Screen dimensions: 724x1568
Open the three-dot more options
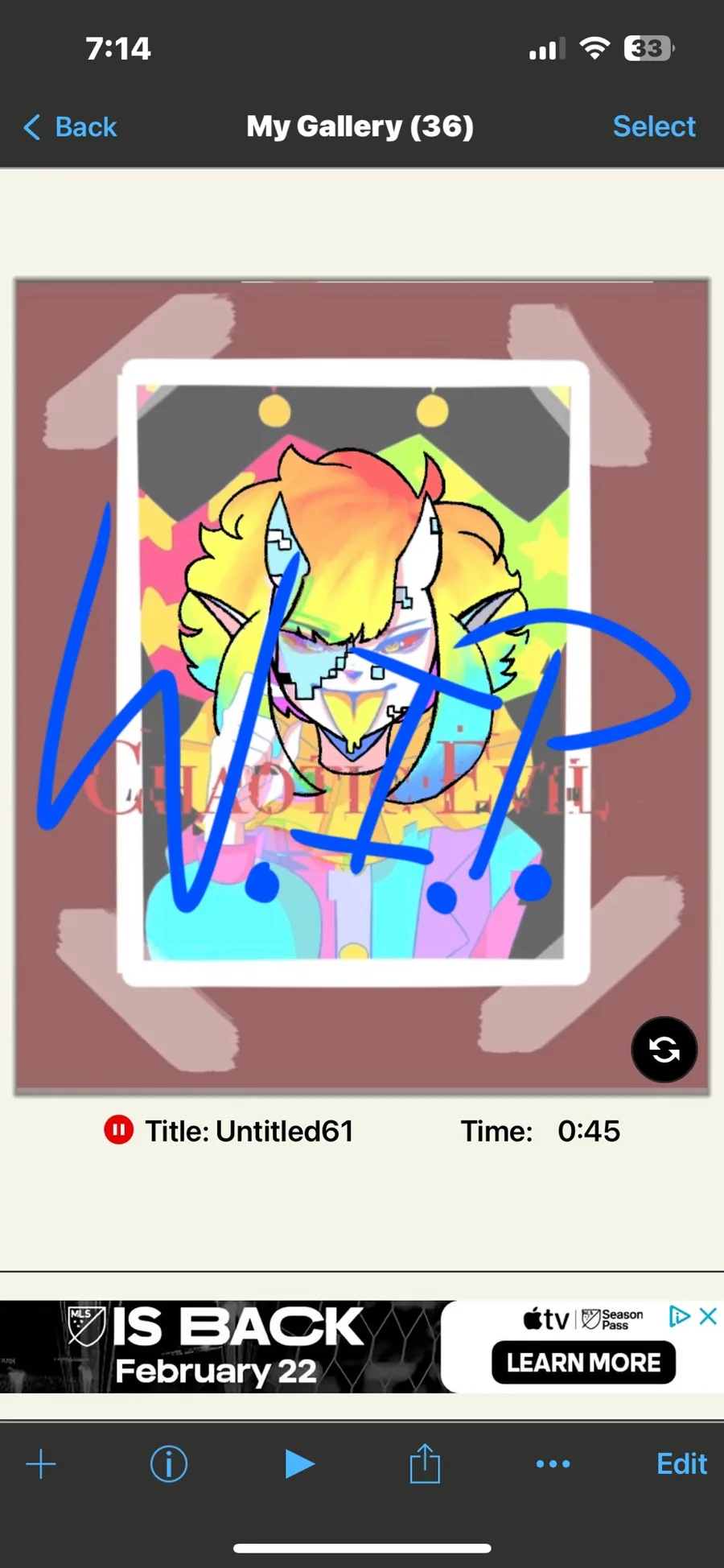(x=553, y=1464)
